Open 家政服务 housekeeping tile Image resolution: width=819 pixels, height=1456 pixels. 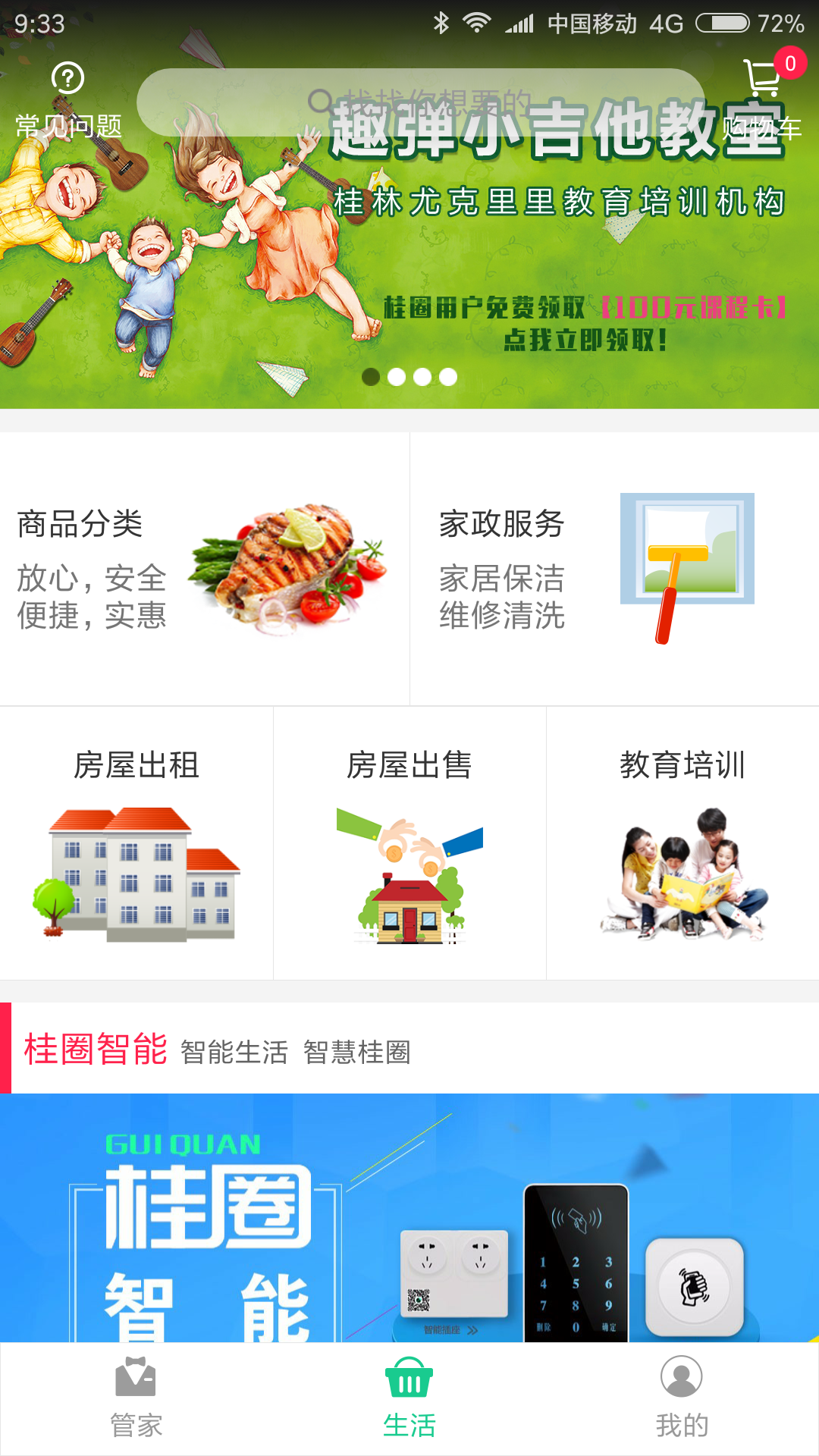[x=614, y=569]
